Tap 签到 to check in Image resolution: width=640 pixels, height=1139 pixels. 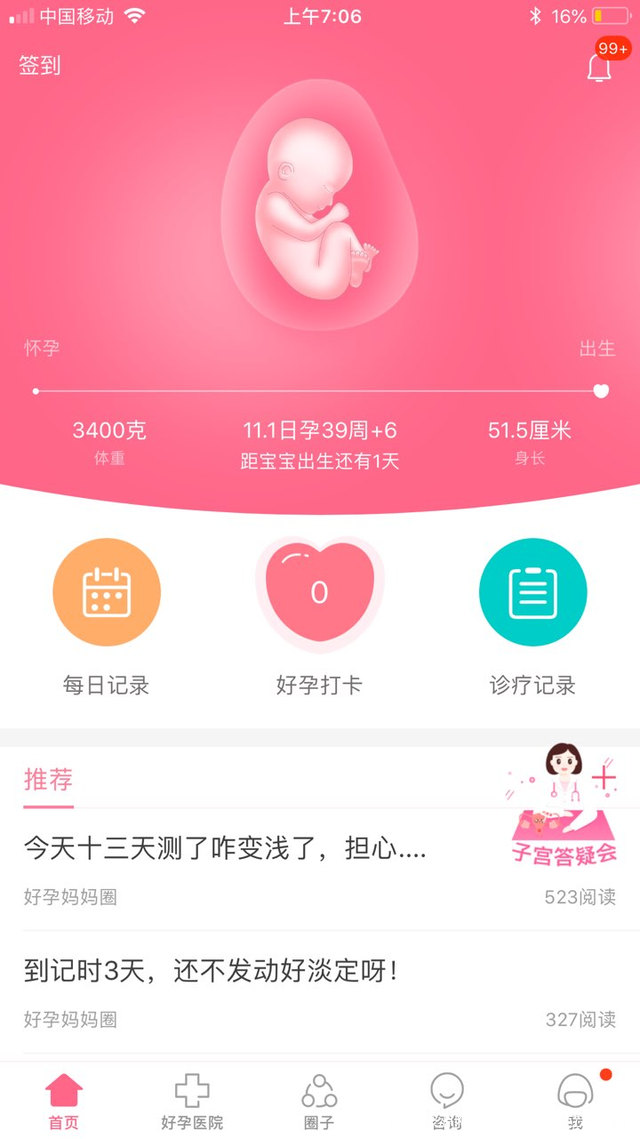(40, 66)
